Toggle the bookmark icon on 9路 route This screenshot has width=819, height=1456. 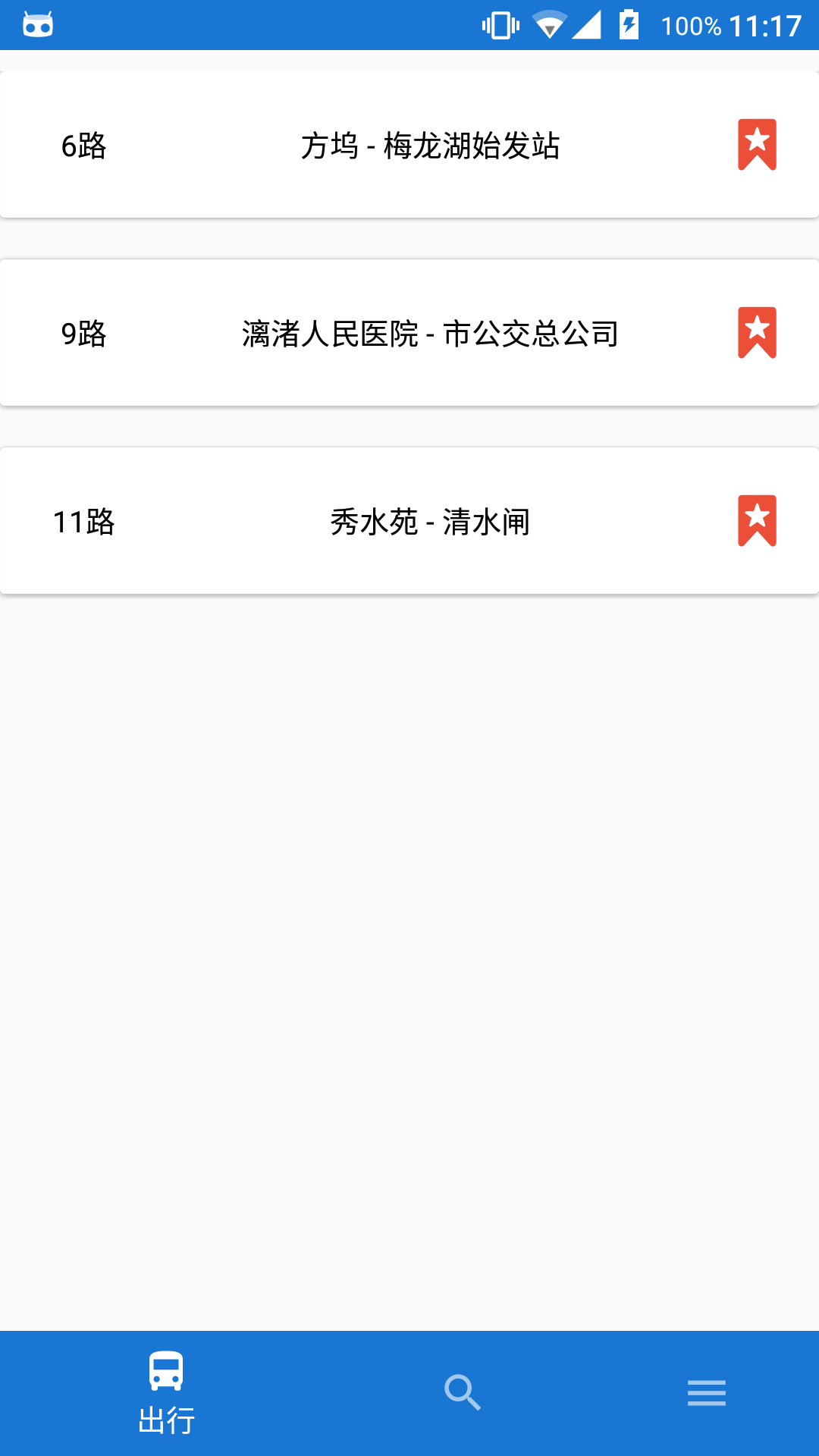click(757, 333)
